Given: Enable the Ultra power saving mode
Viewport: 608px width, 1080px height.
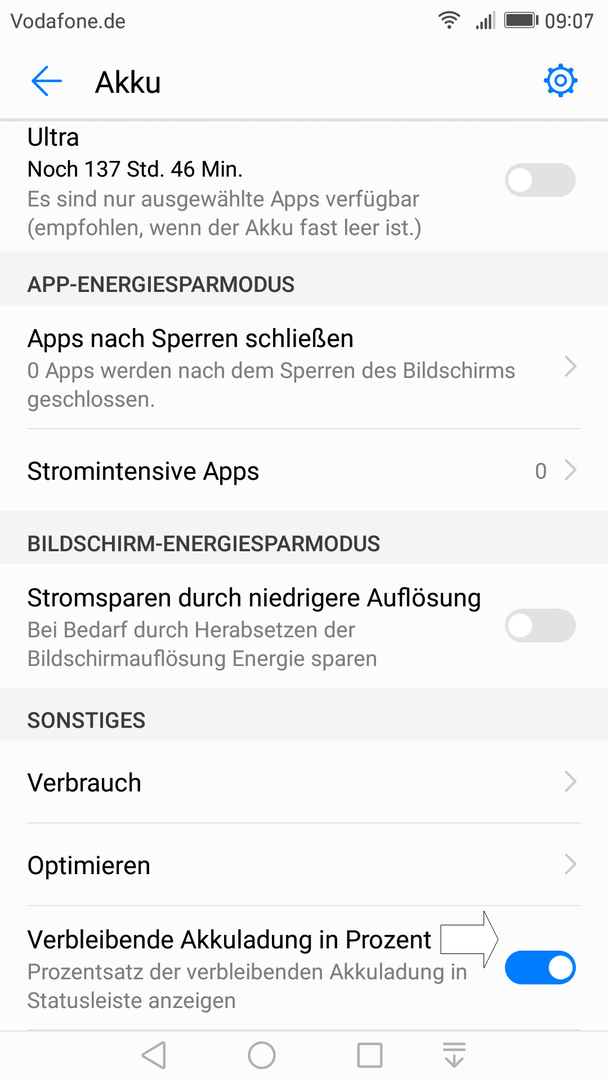Looking at the screenshot, I should [540, 180].
